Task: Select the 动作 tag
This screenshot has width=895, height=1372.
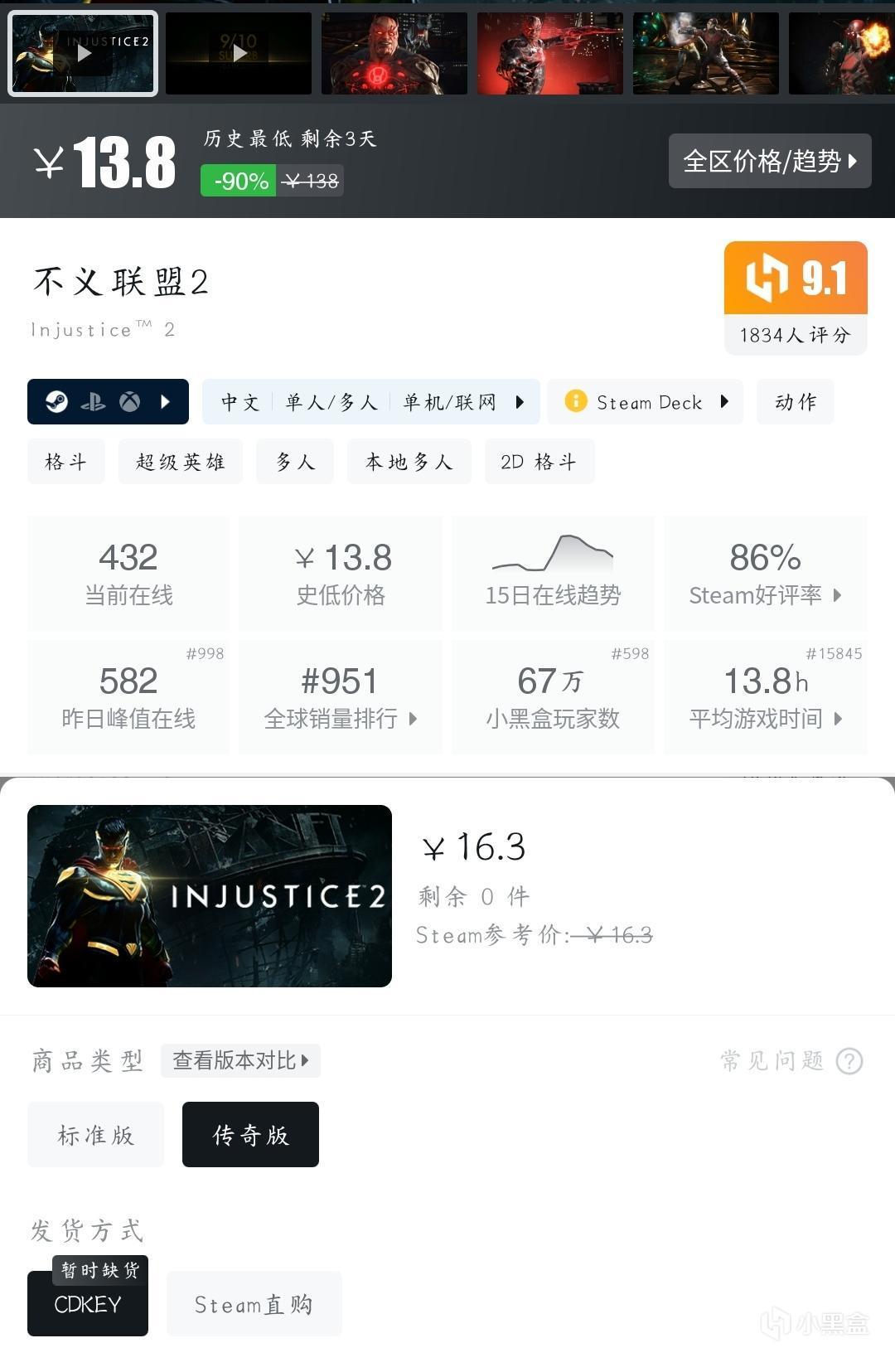Action: [x=795, y=402]
